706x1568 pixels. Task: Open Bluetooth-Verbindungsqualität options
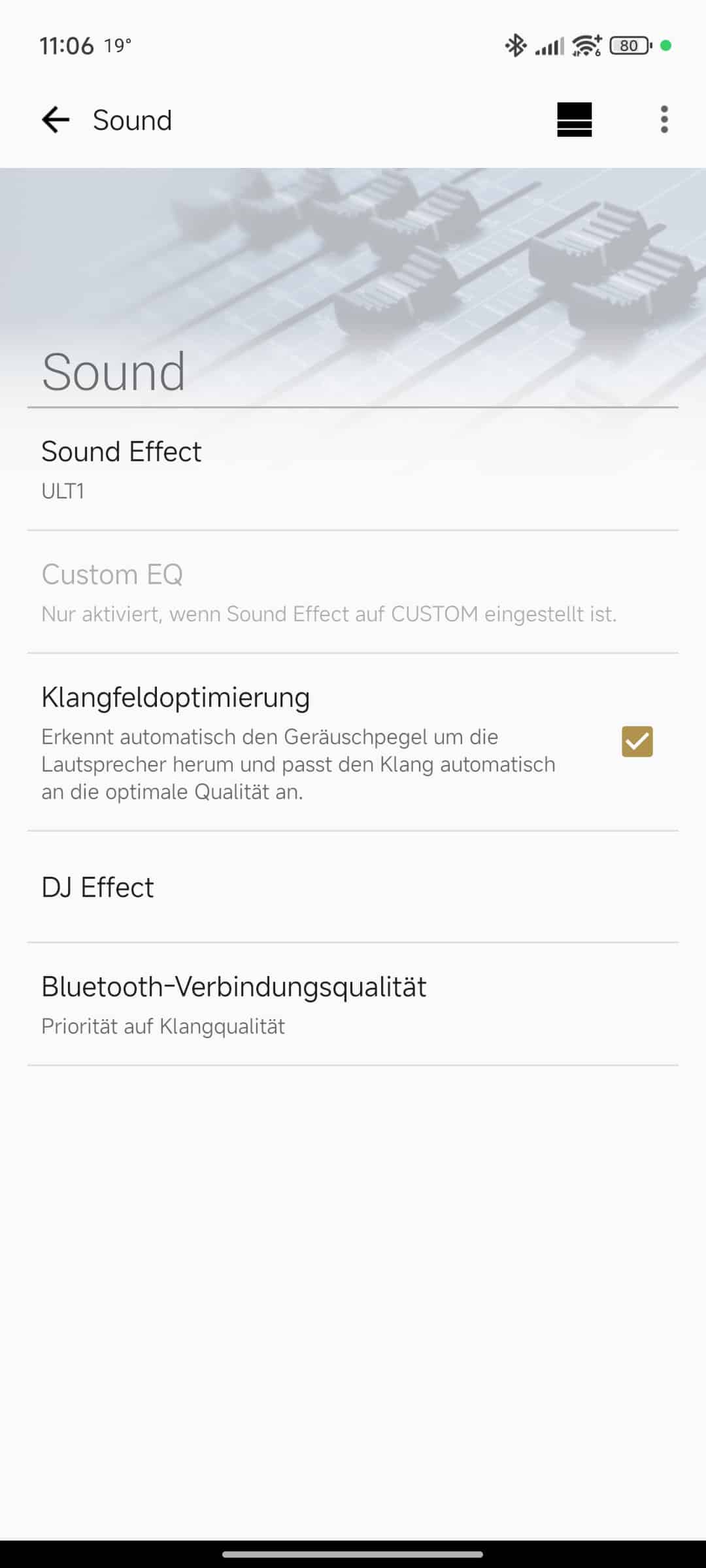coord(353,1004)
